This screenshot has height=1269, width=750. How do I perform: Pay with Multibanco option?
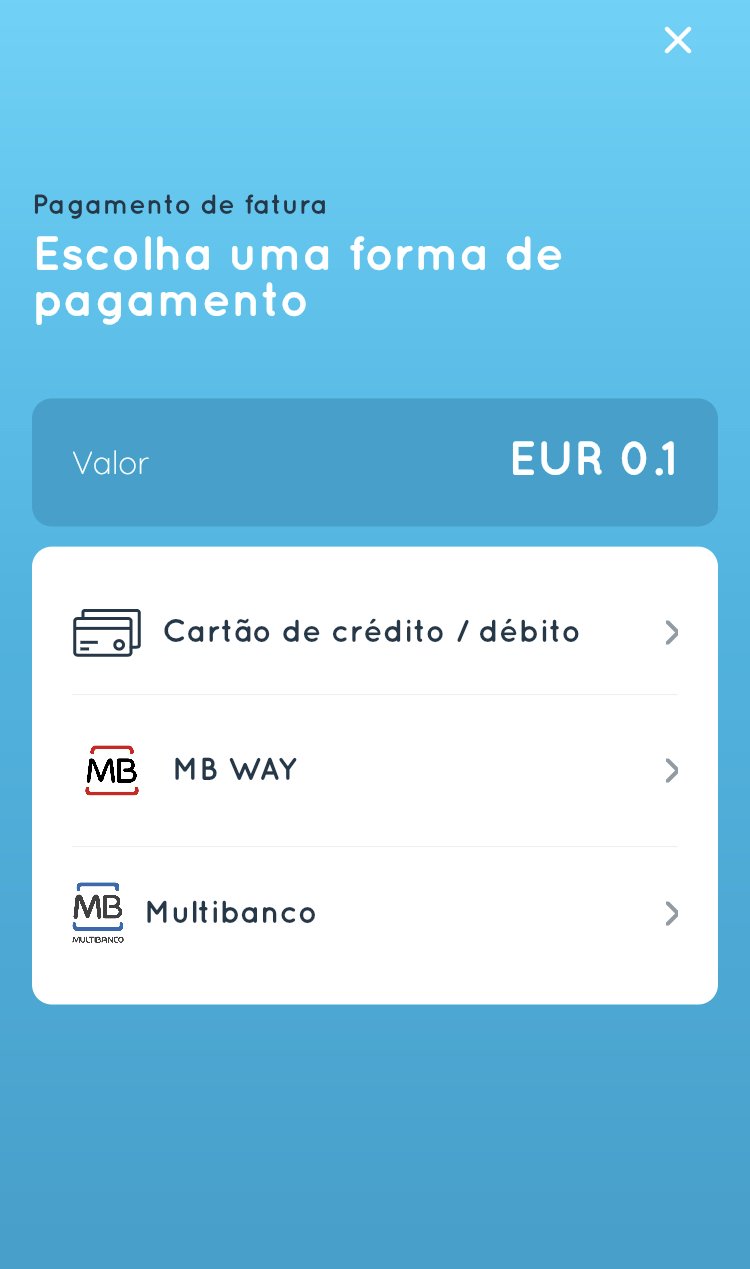tap(374, 913)
